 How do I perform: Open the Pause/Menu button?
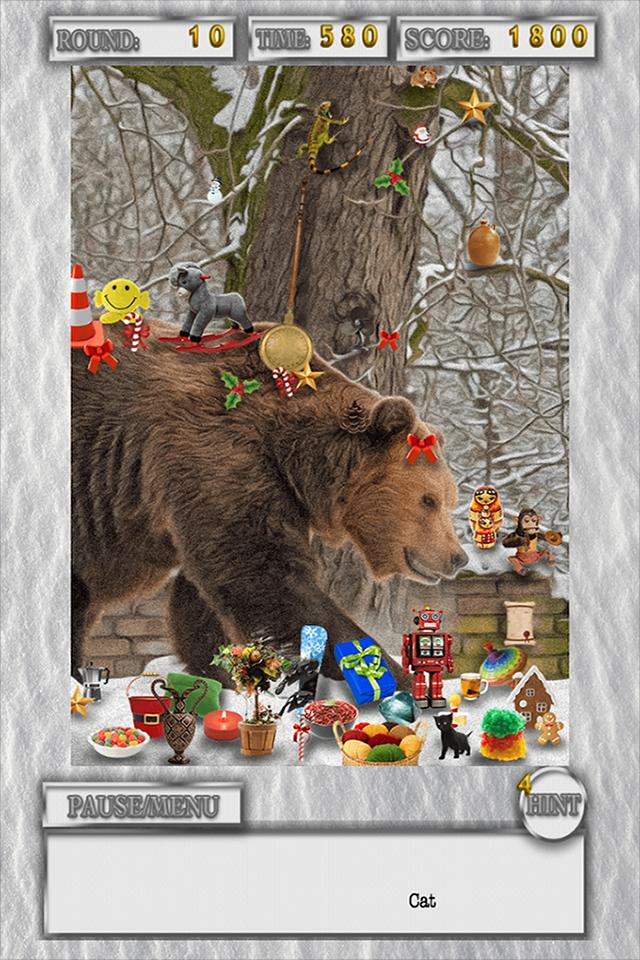[x=142, y=806]
